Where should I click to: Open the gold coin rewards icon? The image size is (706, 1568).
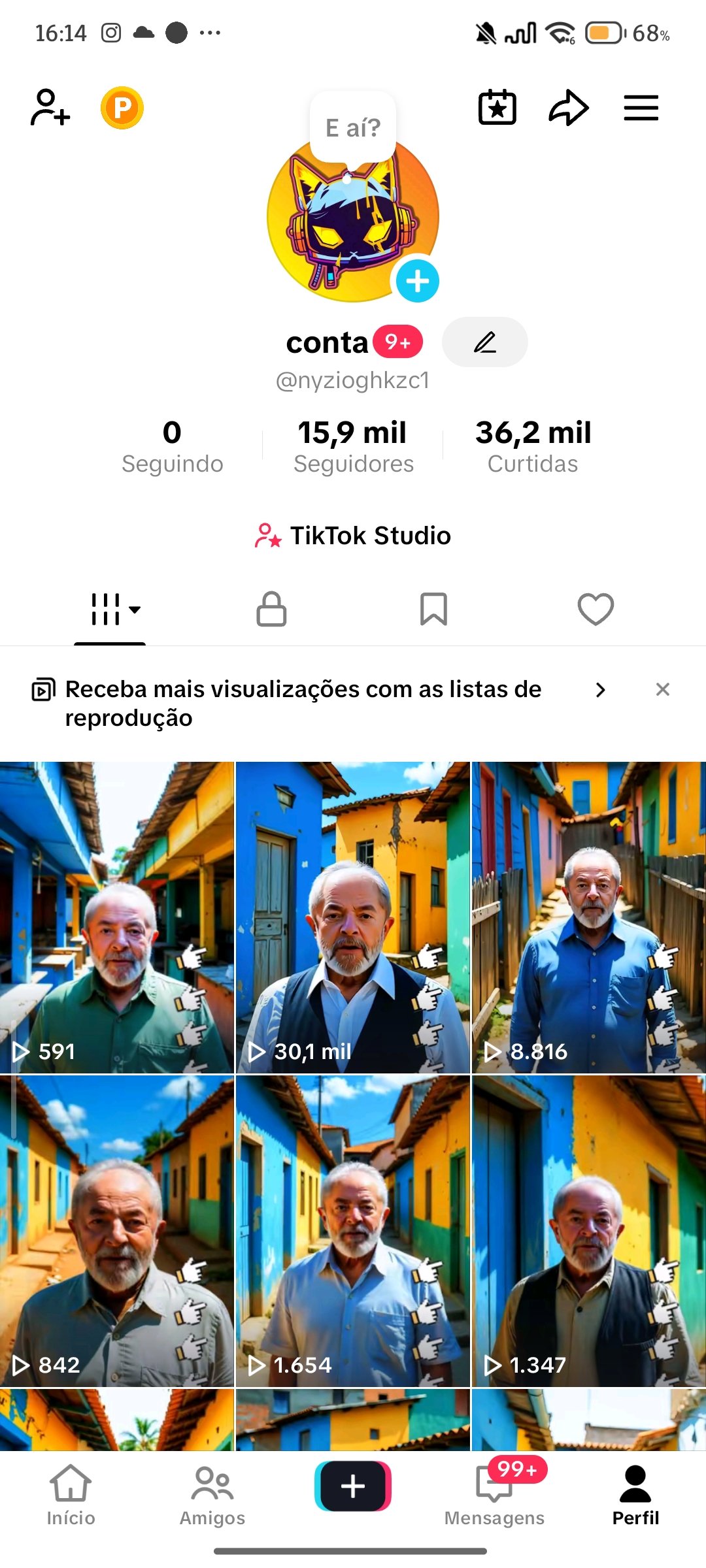(122, 108)
